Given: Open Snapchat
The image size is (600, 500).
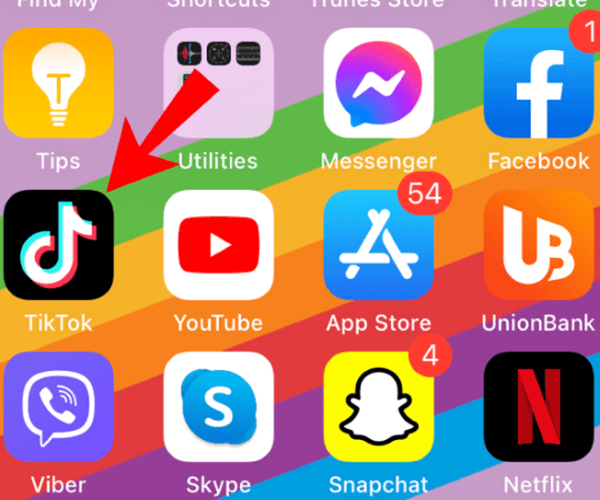Looking at the screenshot, I should pyautogui.click(x=380, y=406).
